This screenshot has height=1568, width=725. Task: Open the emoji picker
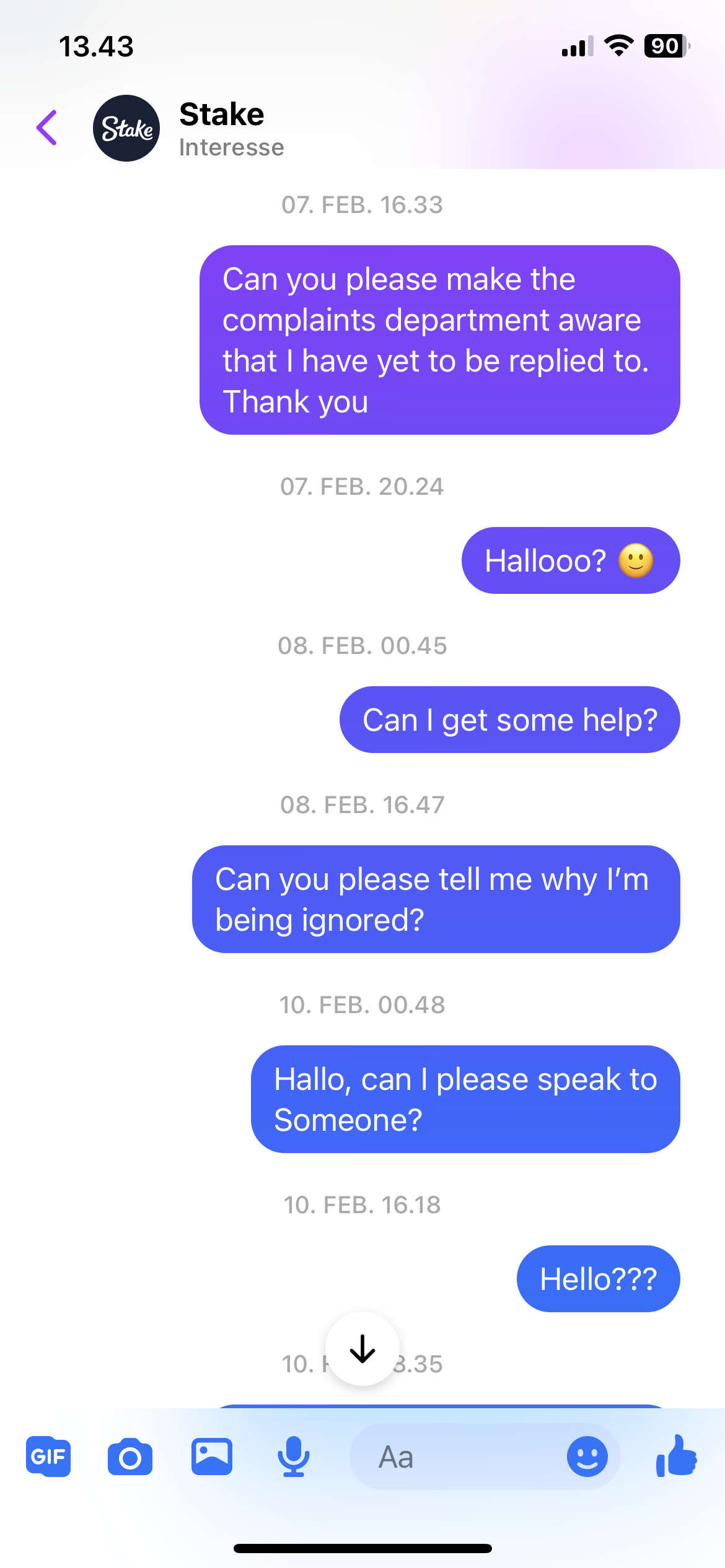pos(587,1457)
